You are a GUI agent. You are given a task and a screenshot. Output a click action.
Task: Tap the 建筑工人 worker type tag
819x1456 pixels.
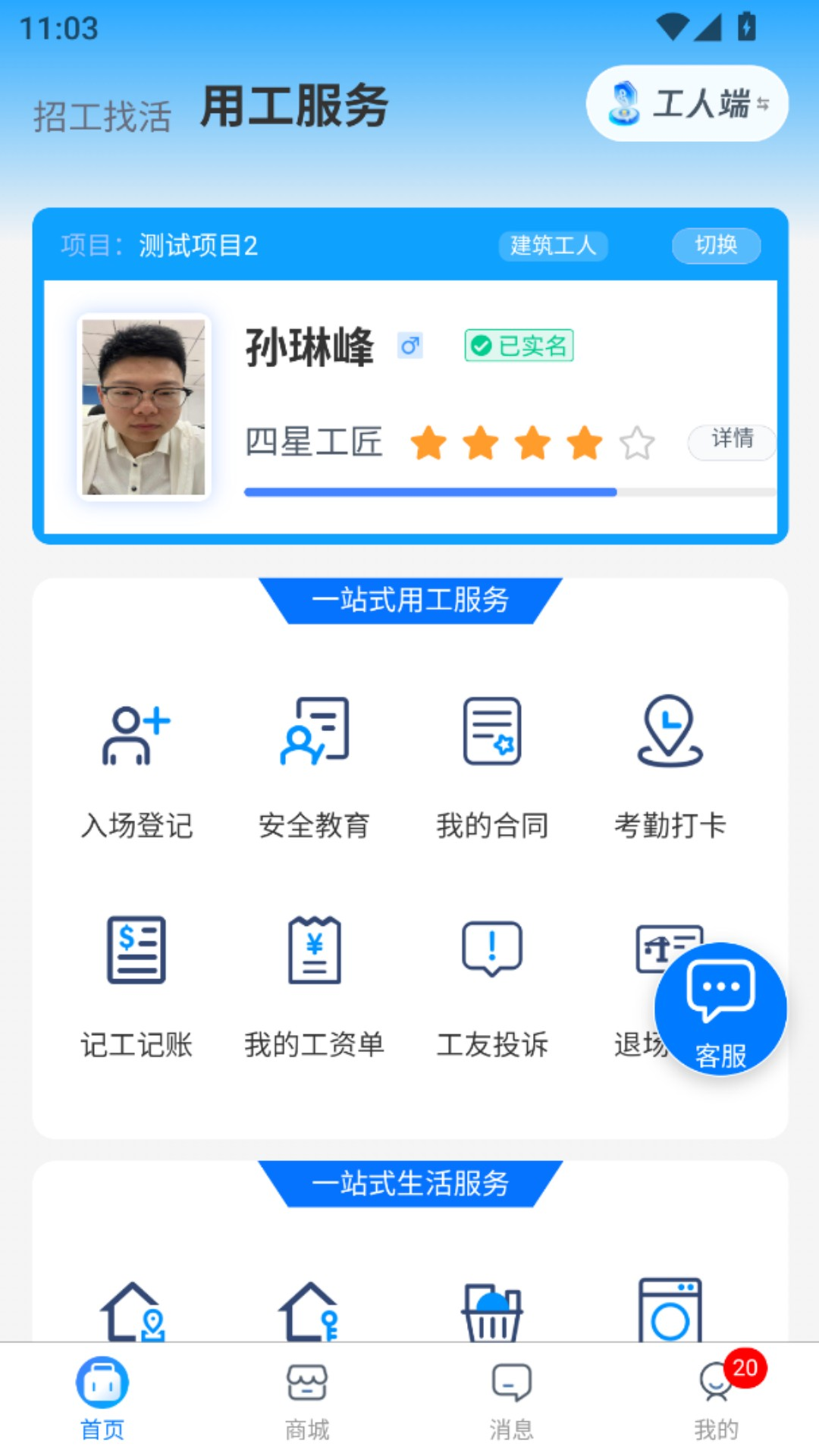[553, 245]
